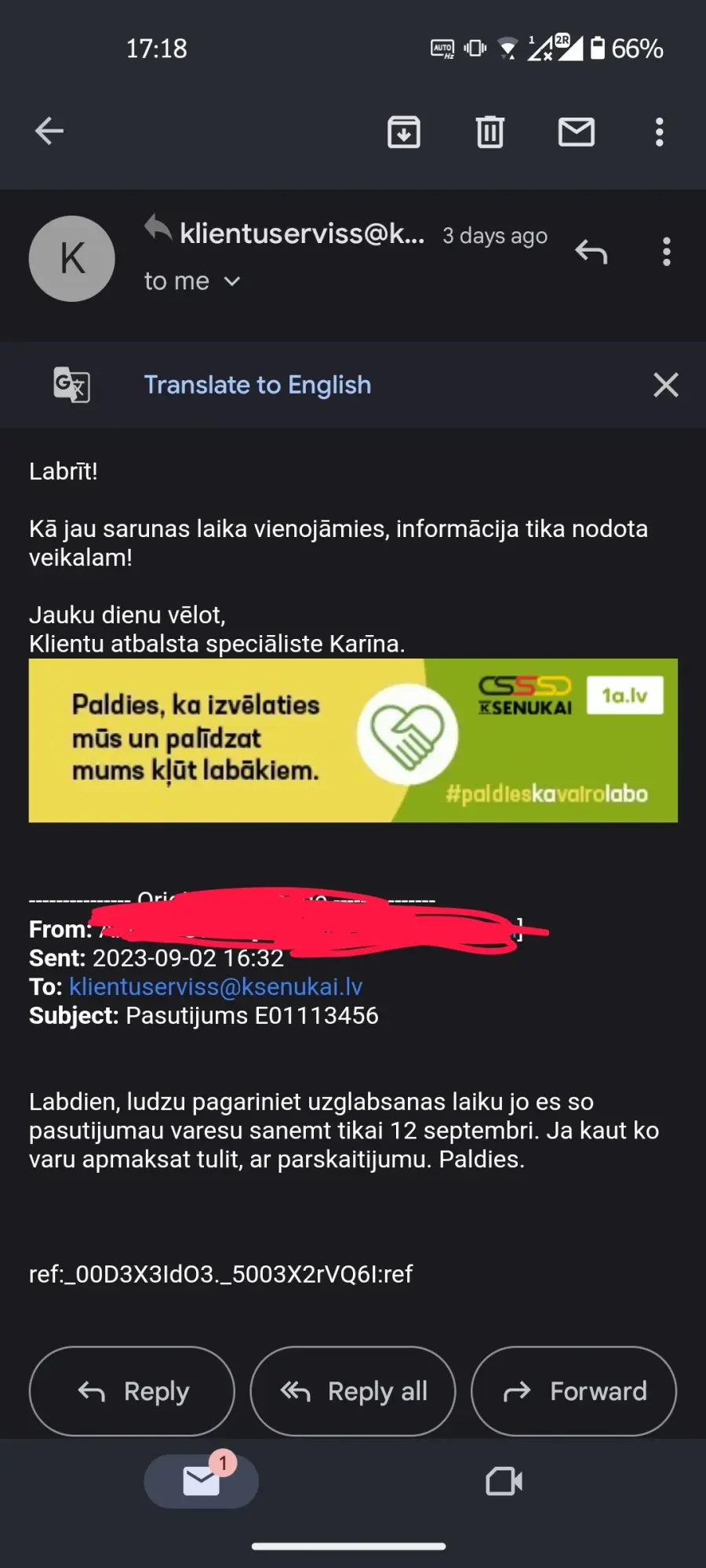706x1568 pixels.
Task: Translate to English
Action: [x=257, y=385]
